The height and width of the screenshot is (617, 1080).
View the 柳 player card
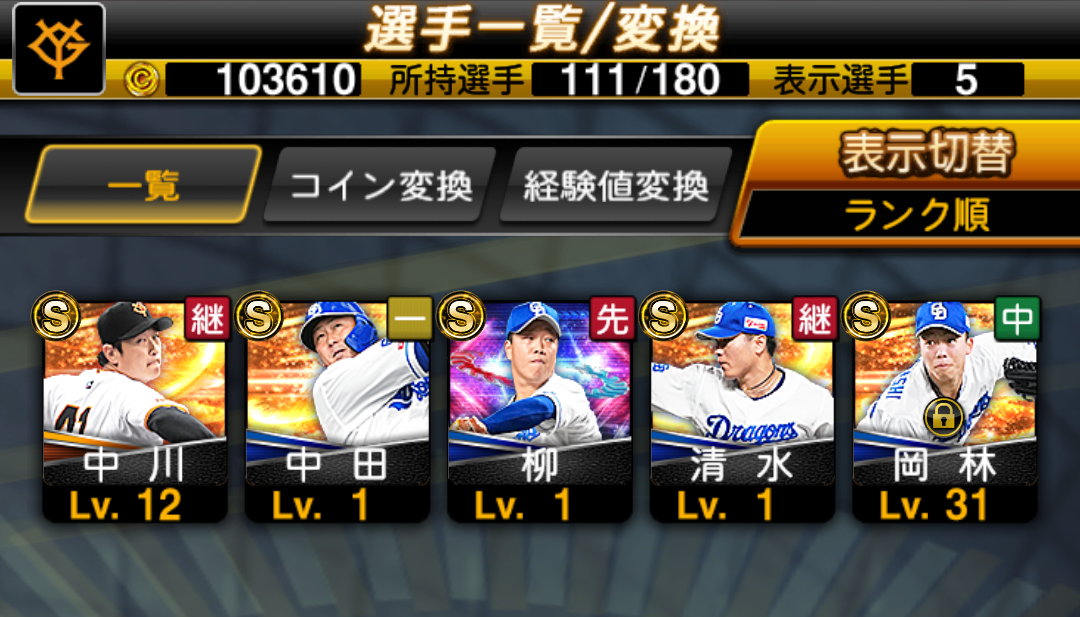[x=540, y=410]
